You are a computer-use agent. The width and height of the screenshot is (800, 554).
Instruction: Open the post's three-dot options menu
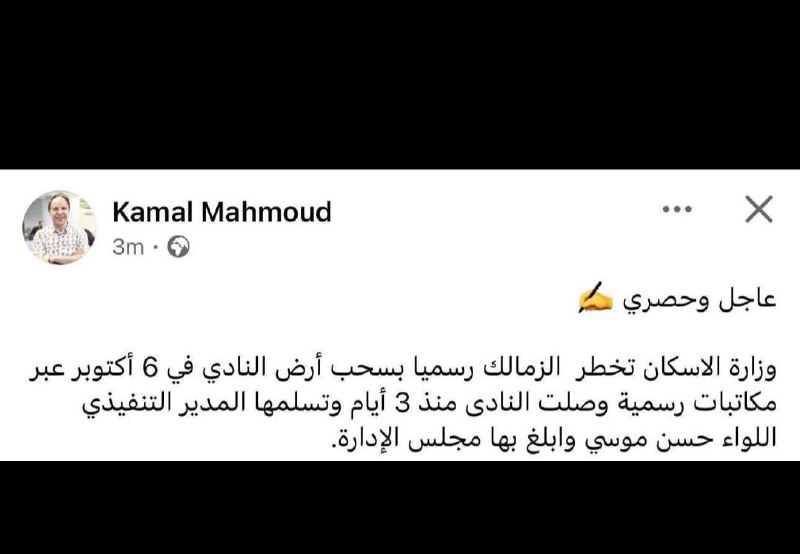677,210
